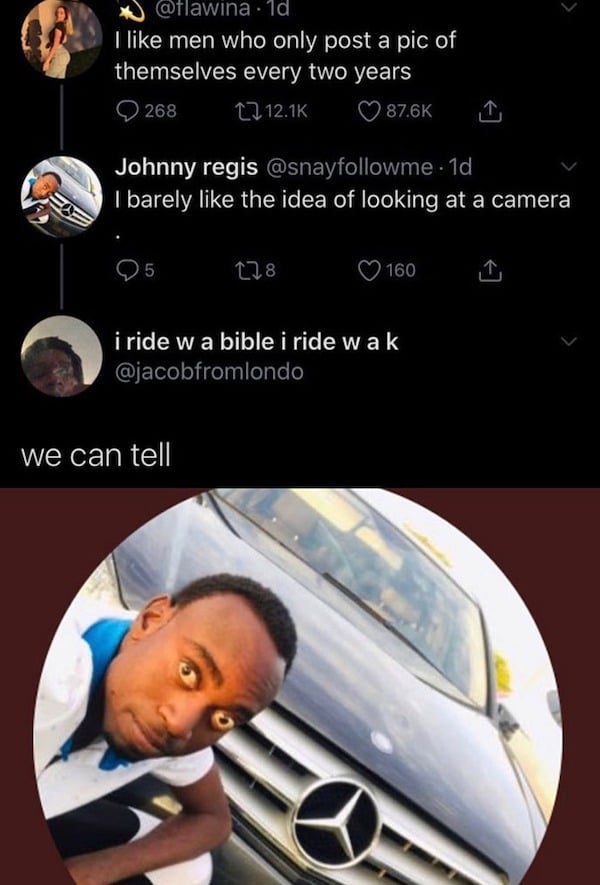This screenshot has height=885, width=600.
Task: Open flawina's profile avatar
Action: tap(62, 38)
